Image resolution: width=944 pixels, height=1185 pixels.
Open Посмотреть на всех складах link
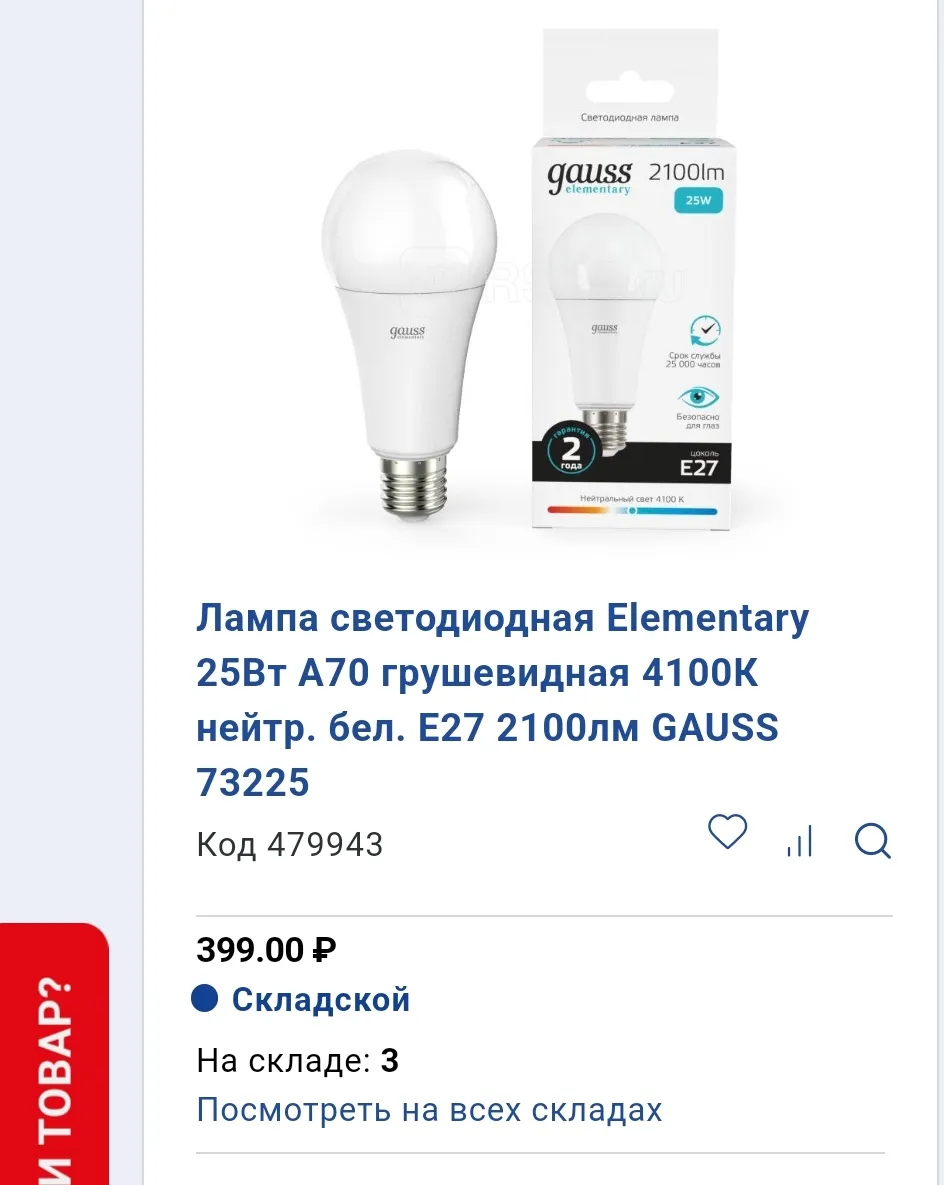pos(429,1110)
